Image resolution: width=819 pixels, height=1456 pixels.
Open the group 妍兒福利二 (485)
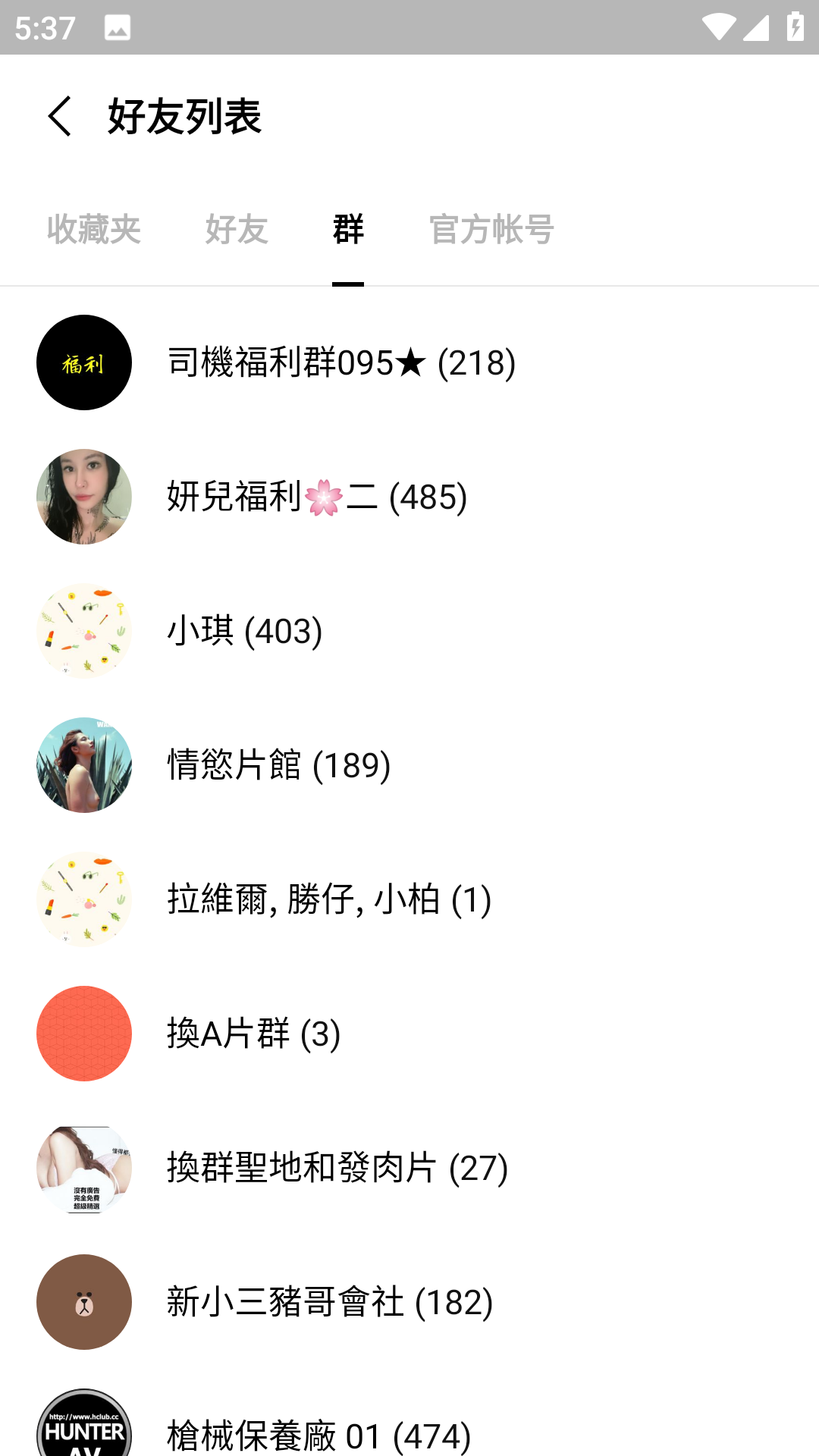[x=317, y=497]
